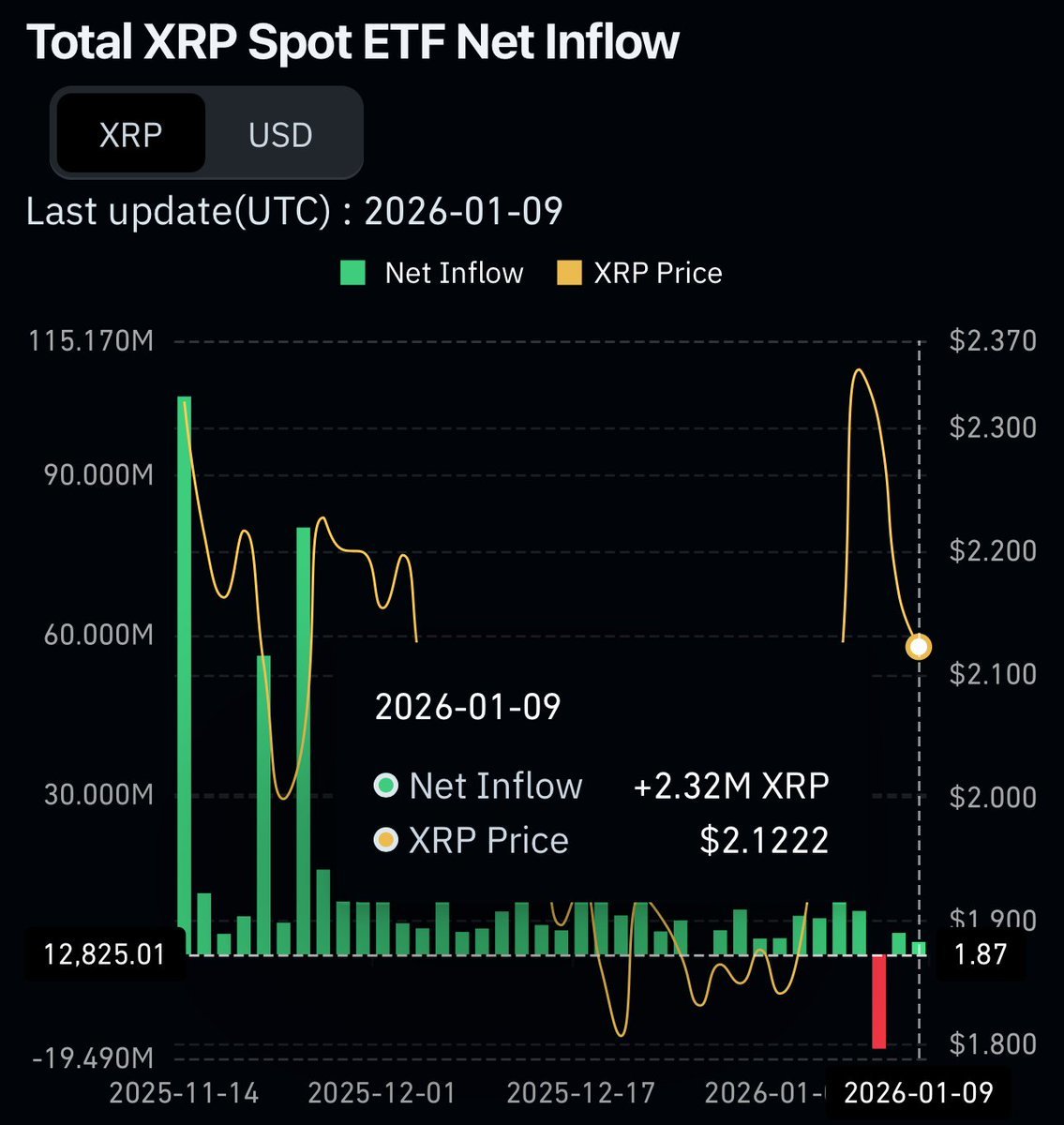Click the tallest green inflow bar

pyautogui.click(x=184, y=656)
